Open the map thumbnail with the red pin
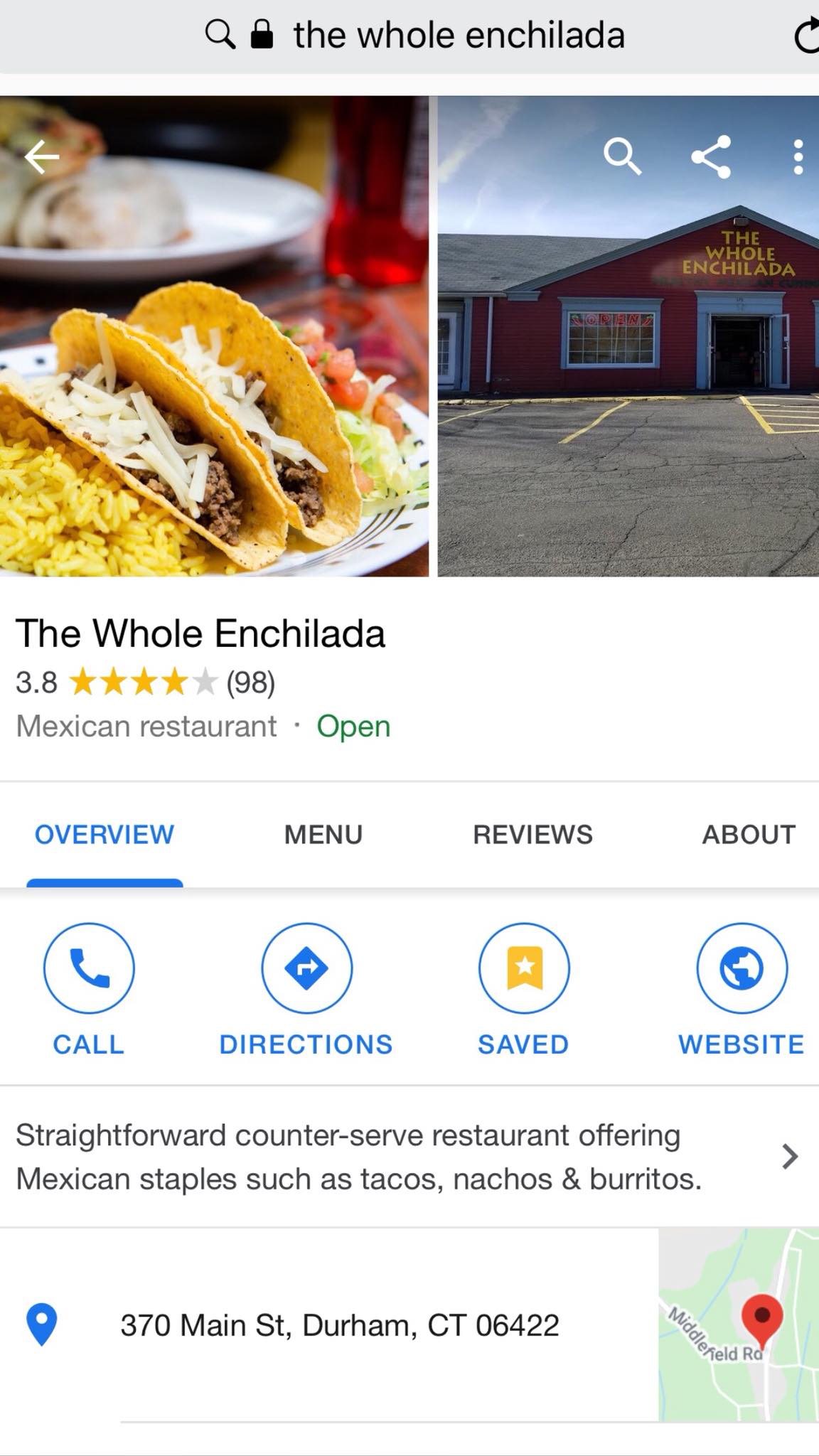 pos(738,1325)
